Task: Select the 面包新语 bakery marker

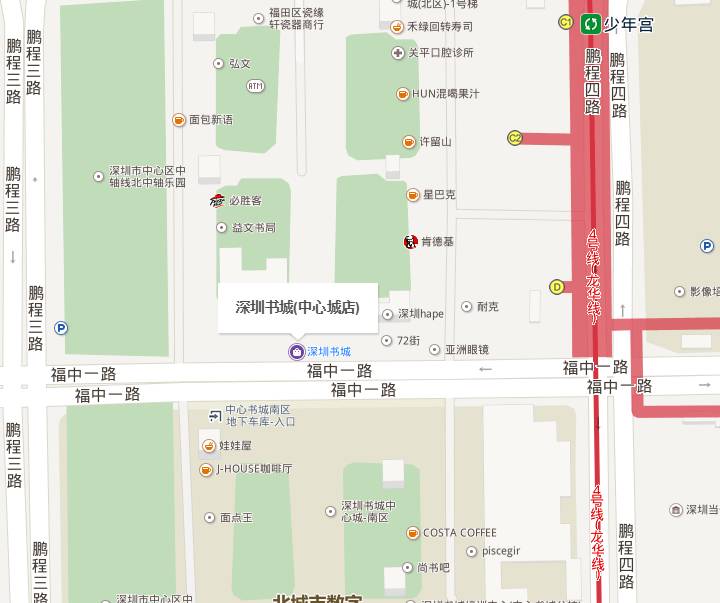Action: point(179,119)
